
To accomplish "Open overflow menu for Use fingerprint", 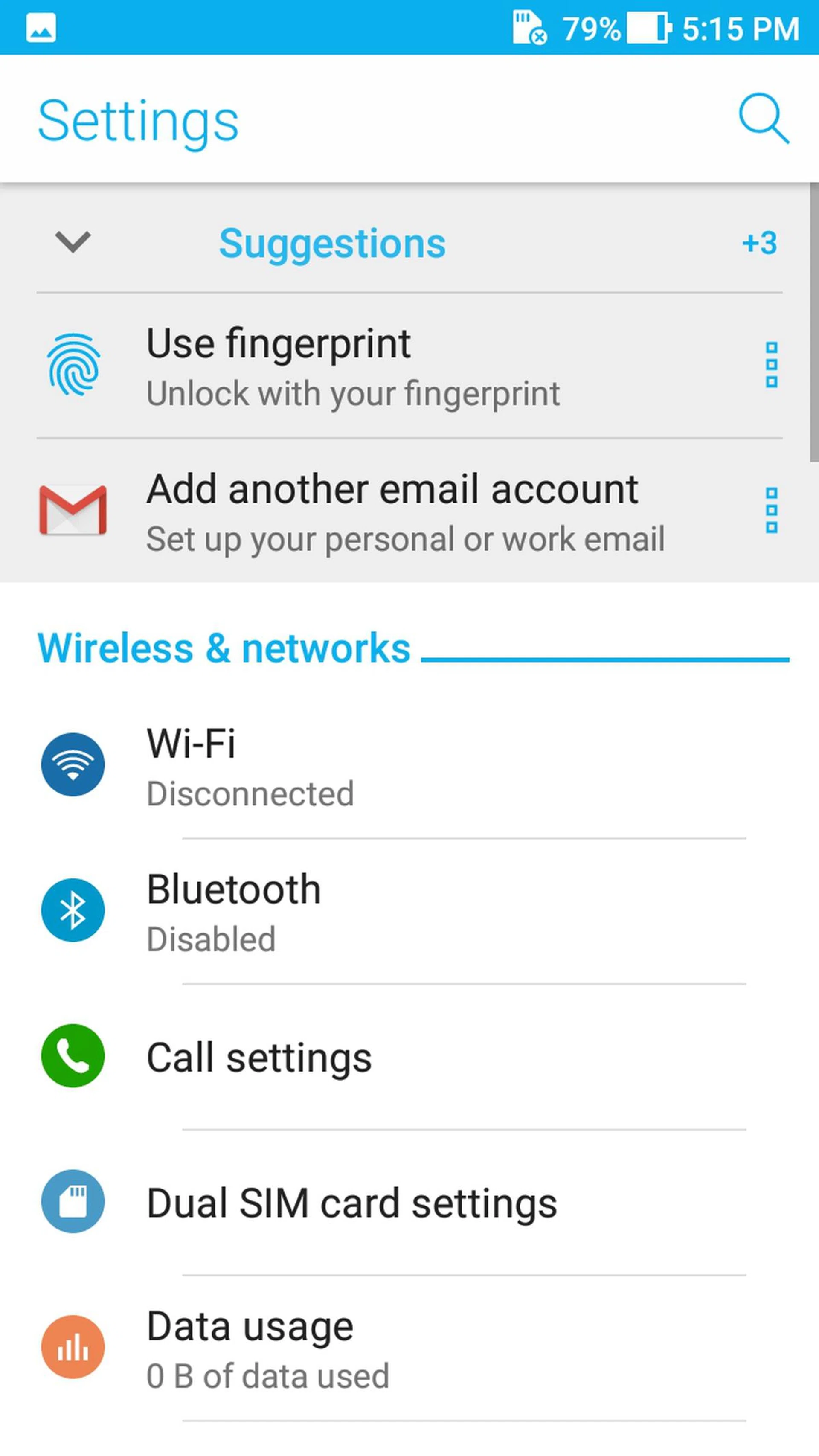I will [772, 365].
